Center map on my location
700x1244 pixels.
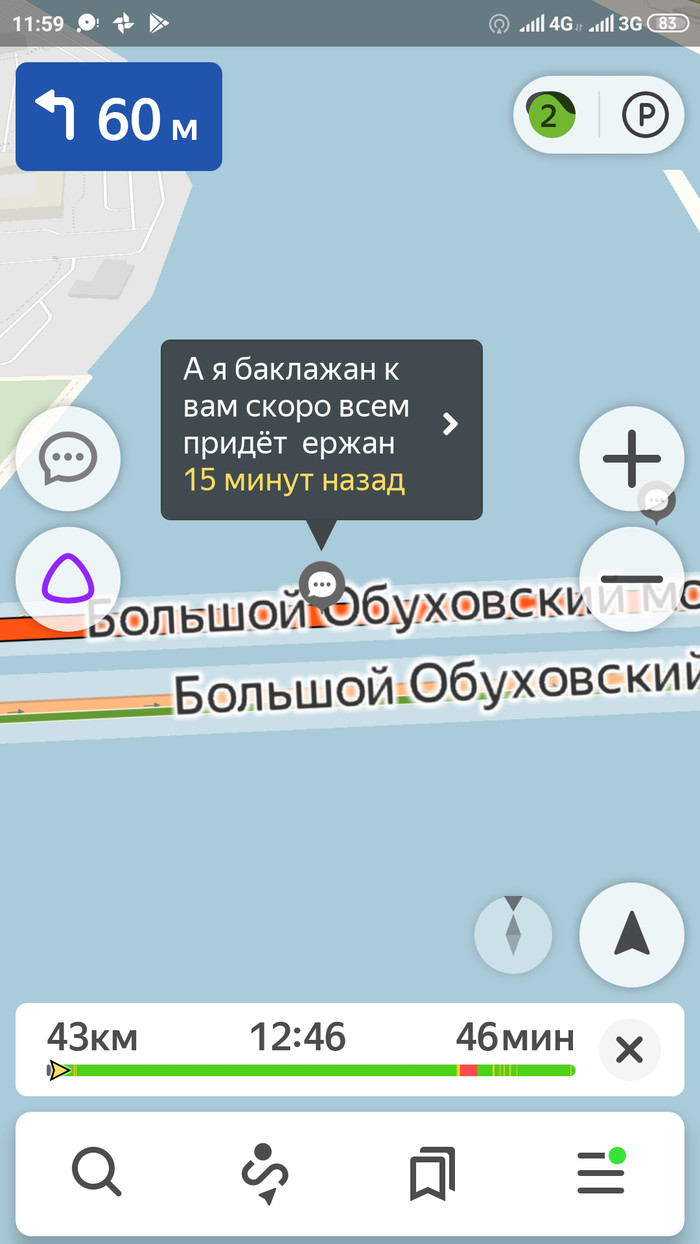(x=632, y=935)
